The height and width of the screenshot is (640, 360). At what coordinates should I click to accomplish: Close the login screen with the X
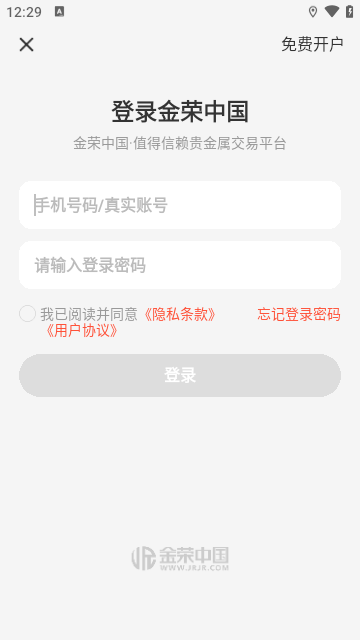[27, 44]
